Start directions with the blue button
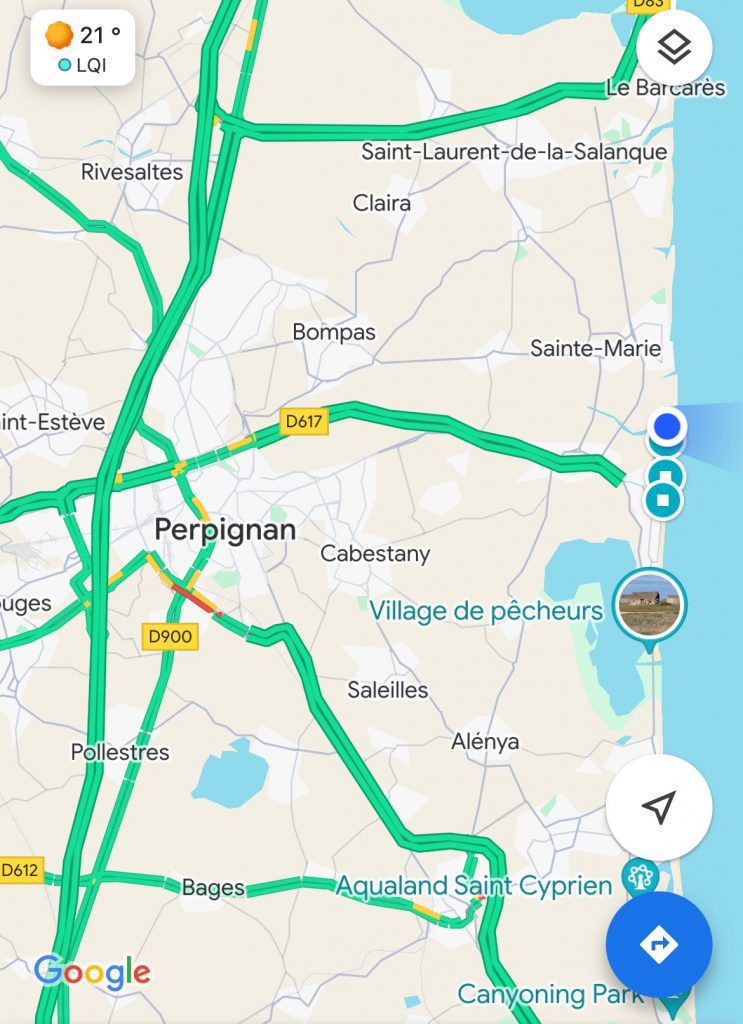743x1024 pixels. (x=659, y=945)
